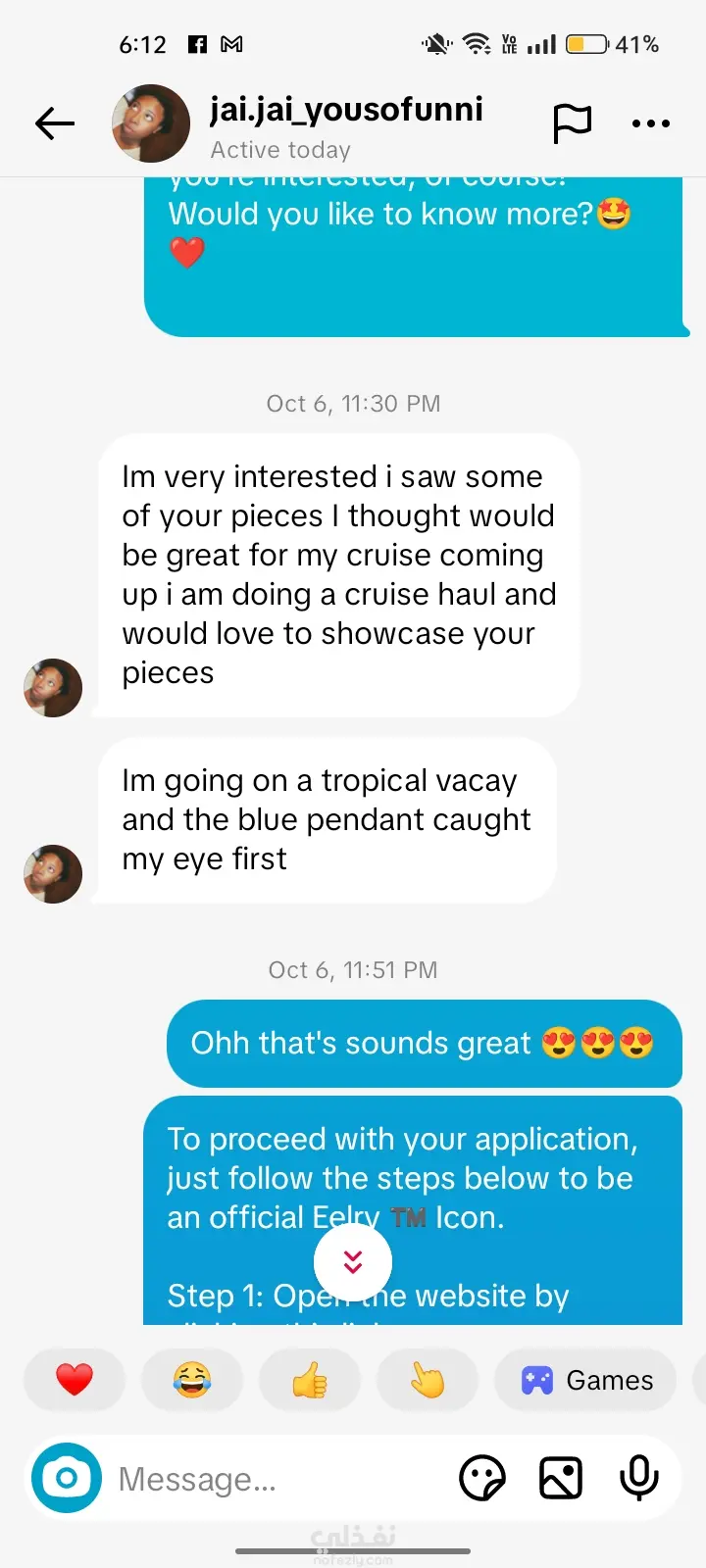The height and width of the screenshot is (1568, 706).
Task: Go back from the jai.jai_yousofunni chat
Action: [x=55, y=123]
